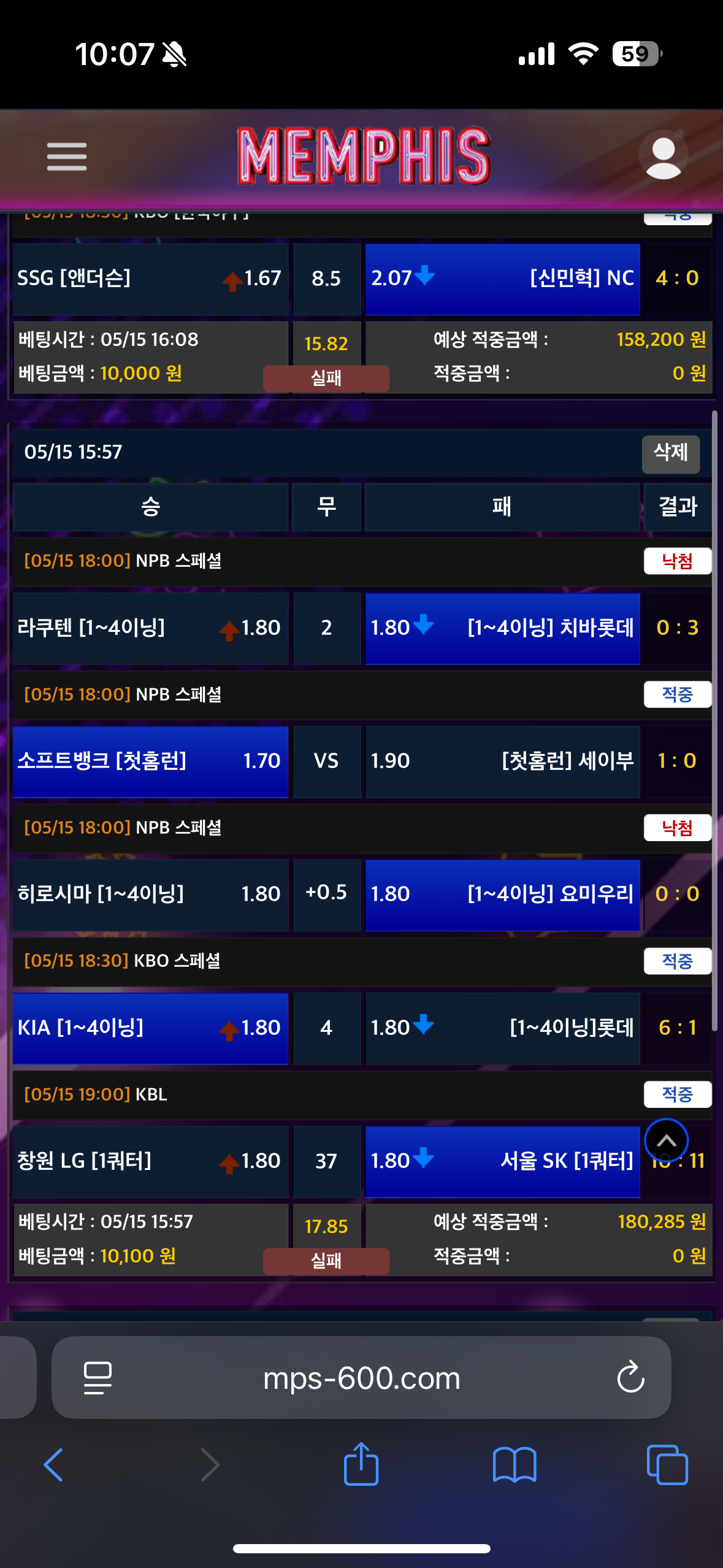Go back in browser history
This screenshot has height=1568, width=723.
click(54, 1465)
